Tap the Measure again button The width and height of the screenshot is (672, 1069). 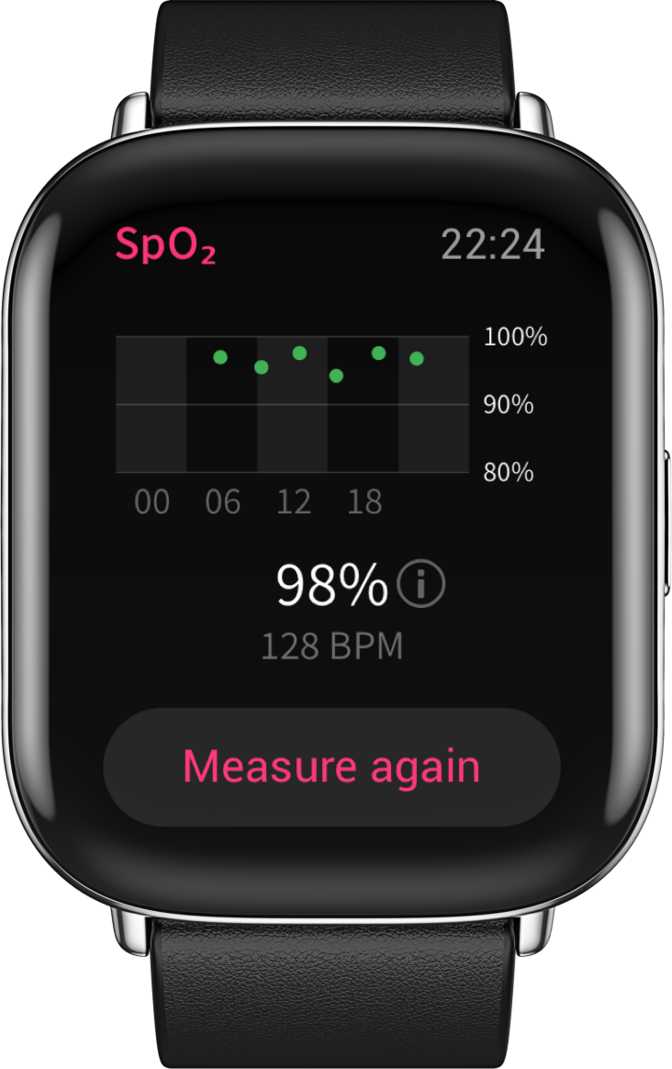click(x=331, y=767)
